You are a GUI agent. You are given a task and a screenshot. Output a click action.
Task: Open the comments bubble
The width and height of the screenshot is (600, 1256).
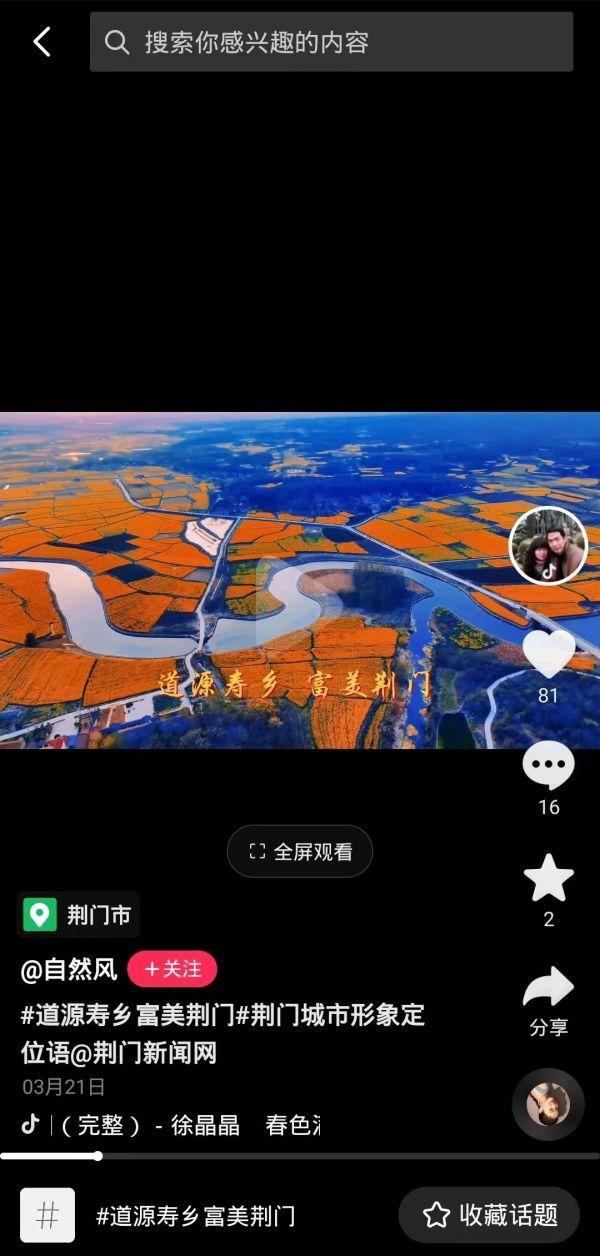coord(548,768)
